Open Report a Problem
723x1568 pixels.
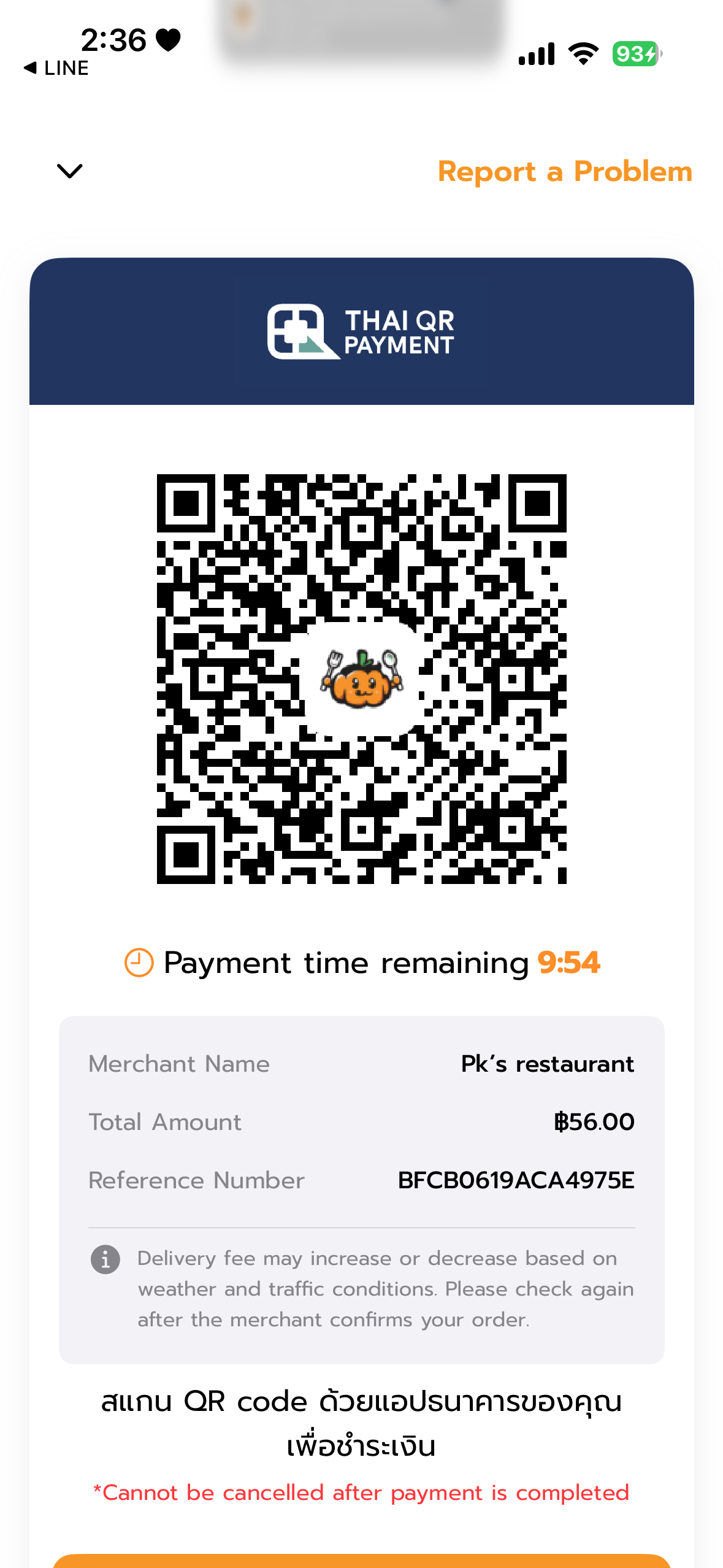(x=565, y=171)
